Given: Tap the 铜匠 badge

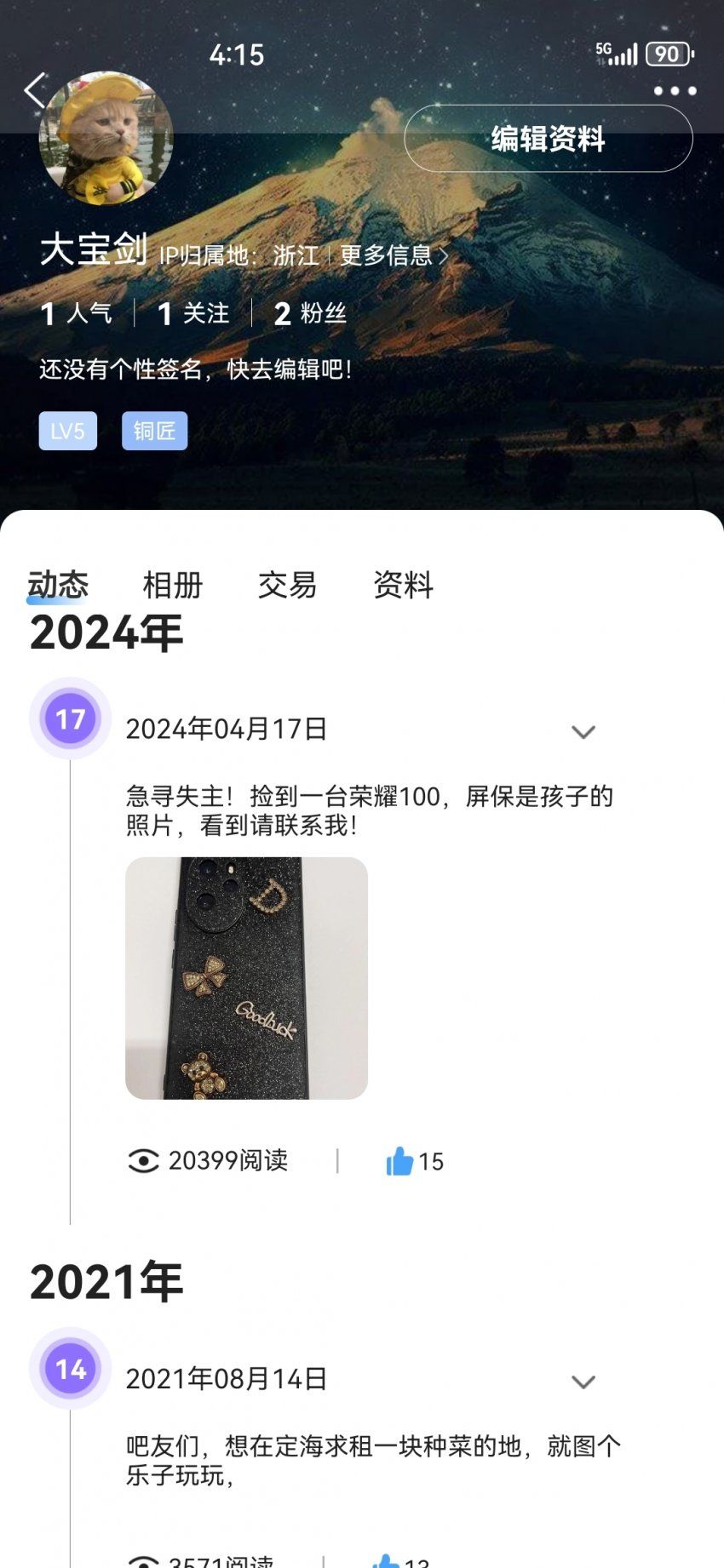Looking at the screenshot, I should (x=154, y=431).
